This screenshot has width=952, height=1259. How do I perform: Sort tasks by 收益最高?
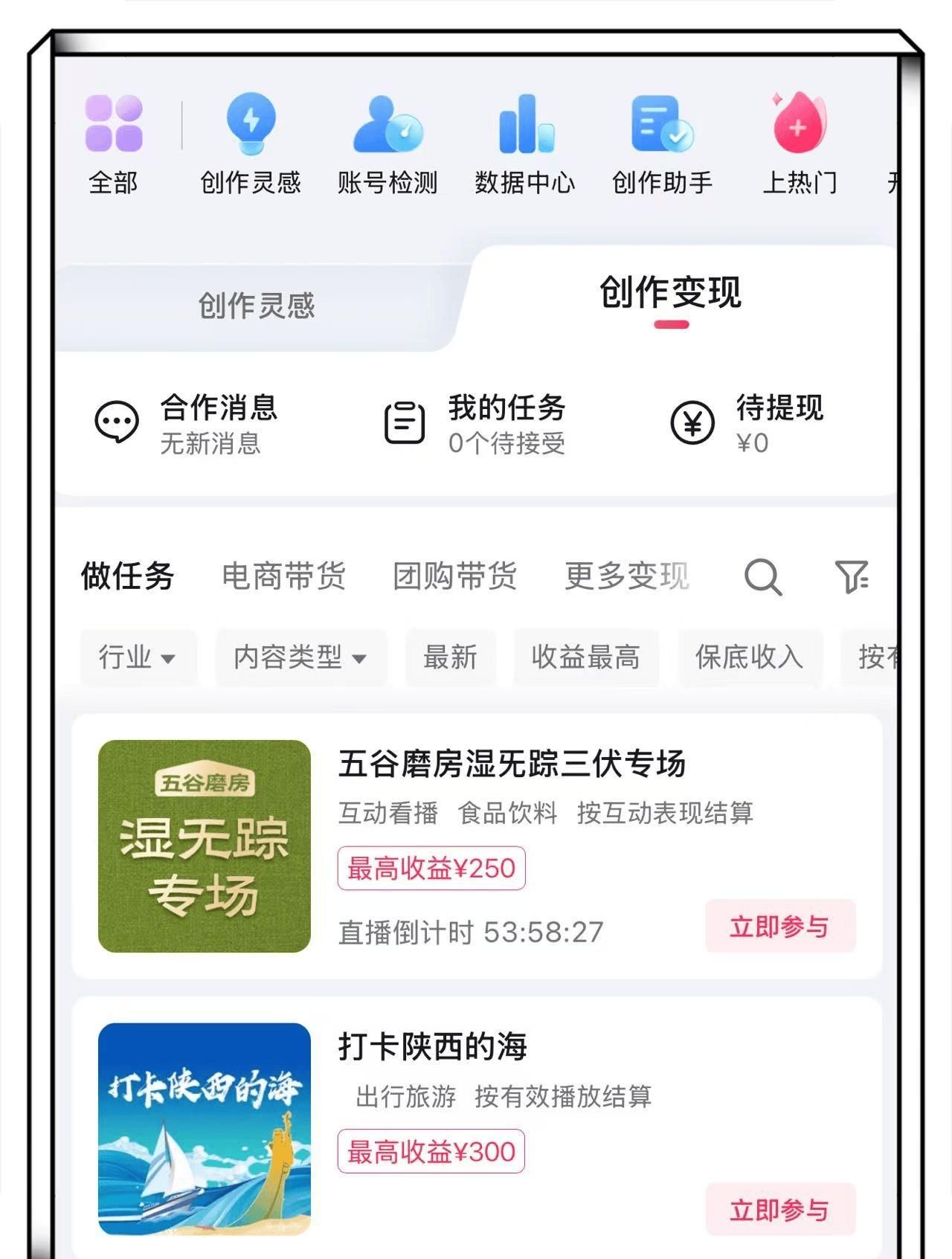585,657
